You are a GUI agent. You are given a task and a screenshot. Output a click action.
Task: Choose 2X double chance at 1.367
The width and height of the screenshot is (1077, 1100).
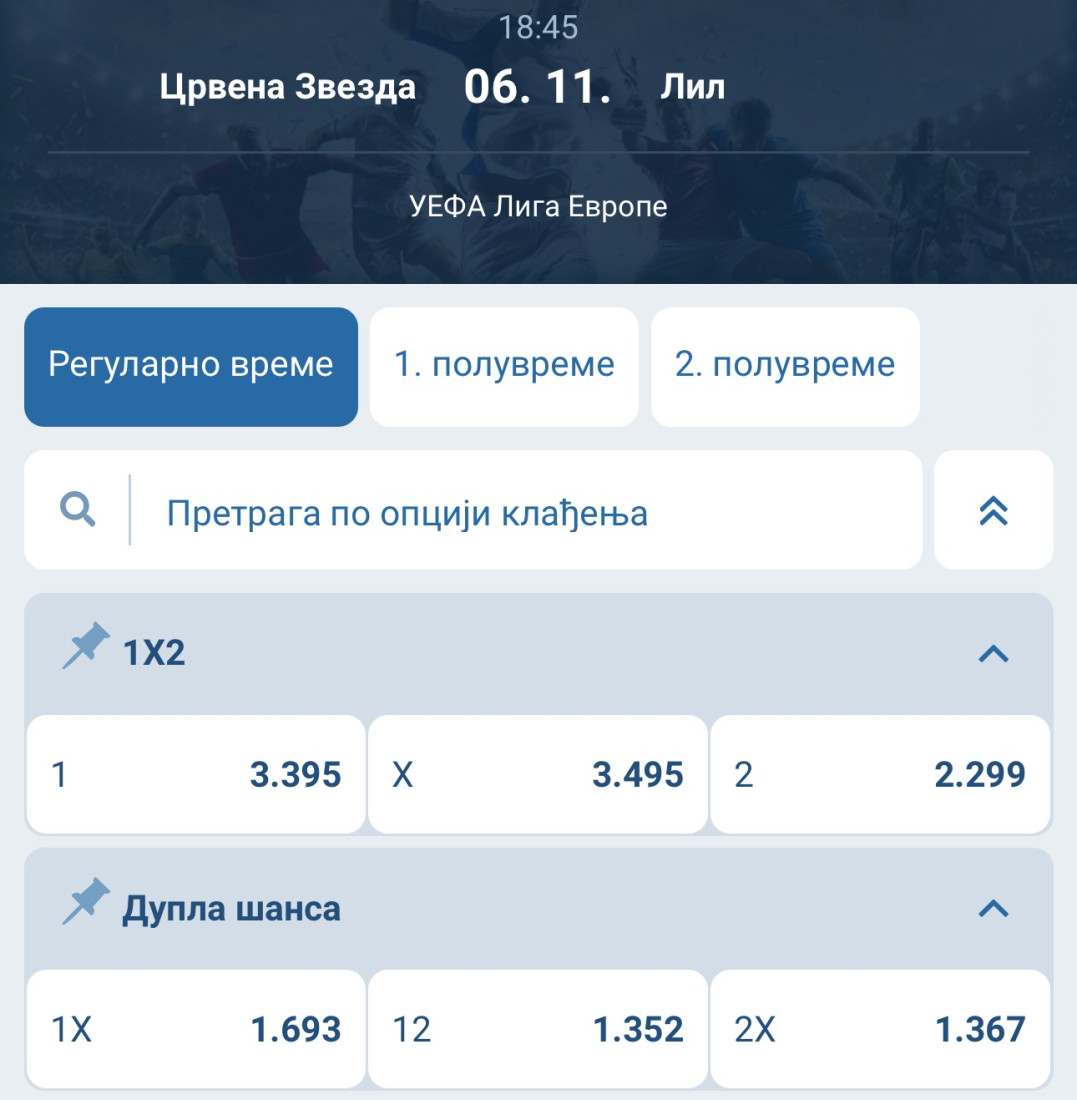point(880,1029)
